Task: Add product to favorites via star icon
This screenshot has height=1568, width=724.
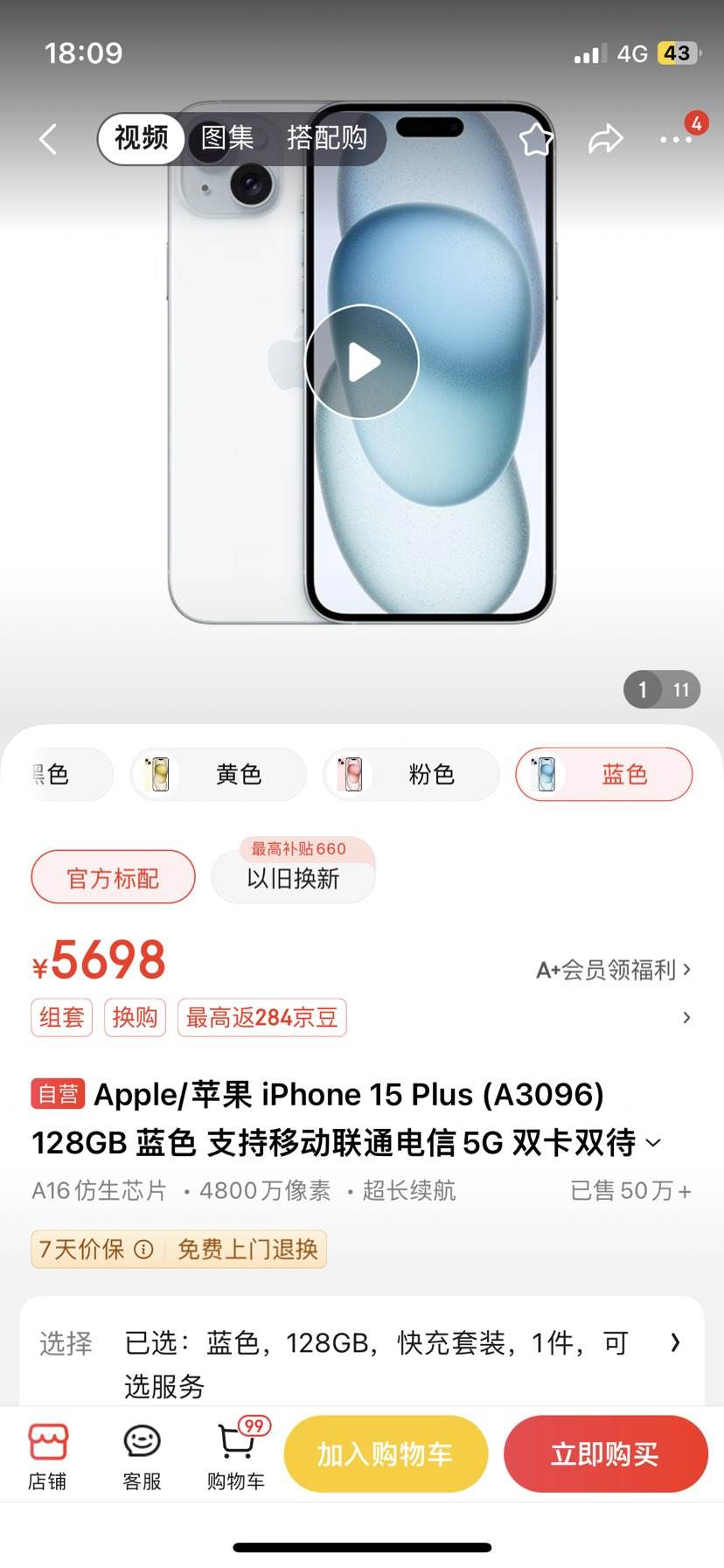Action: point(536,138)
